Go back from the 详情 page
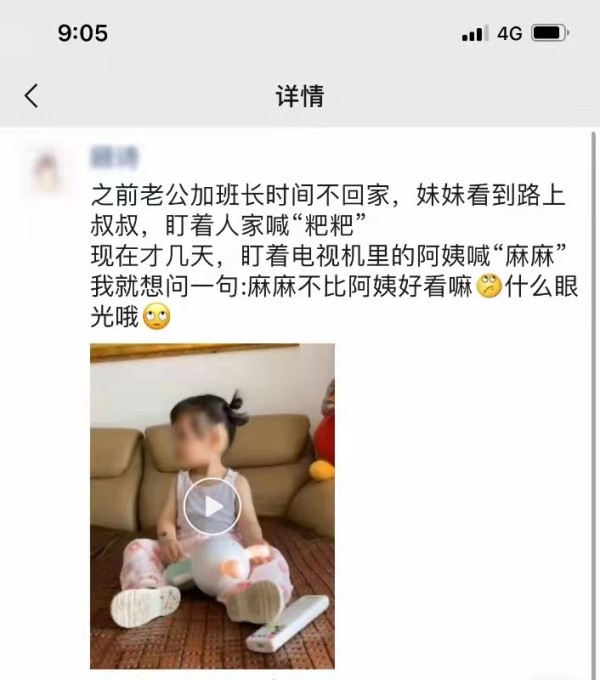This screenshot has width=600, height=680. click(32, 96)
